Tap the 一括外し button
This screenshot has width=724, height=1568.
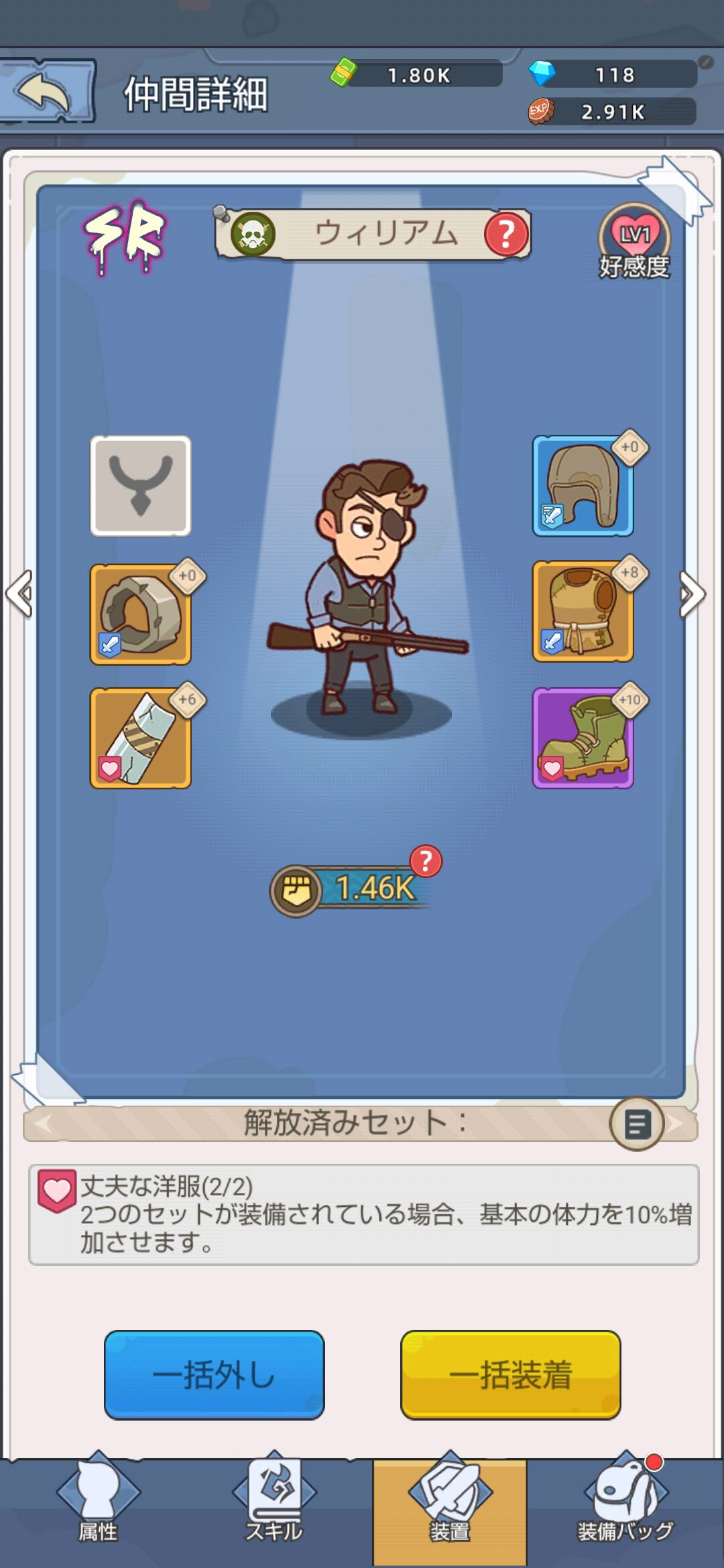[x=215, y=1374]
